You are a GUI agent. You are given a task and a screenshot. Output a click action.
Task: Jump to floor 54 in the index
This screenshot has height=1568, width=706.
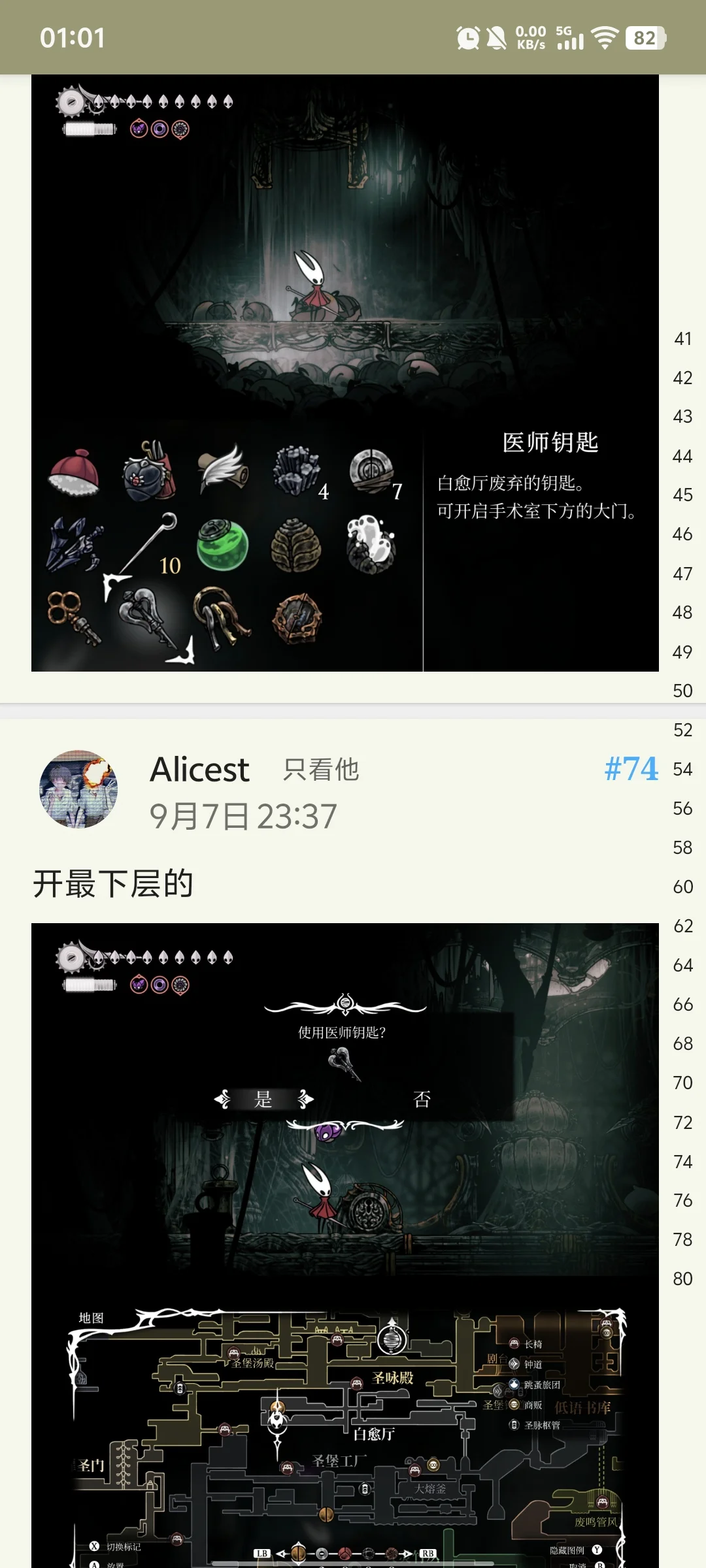tap(682, 769)
